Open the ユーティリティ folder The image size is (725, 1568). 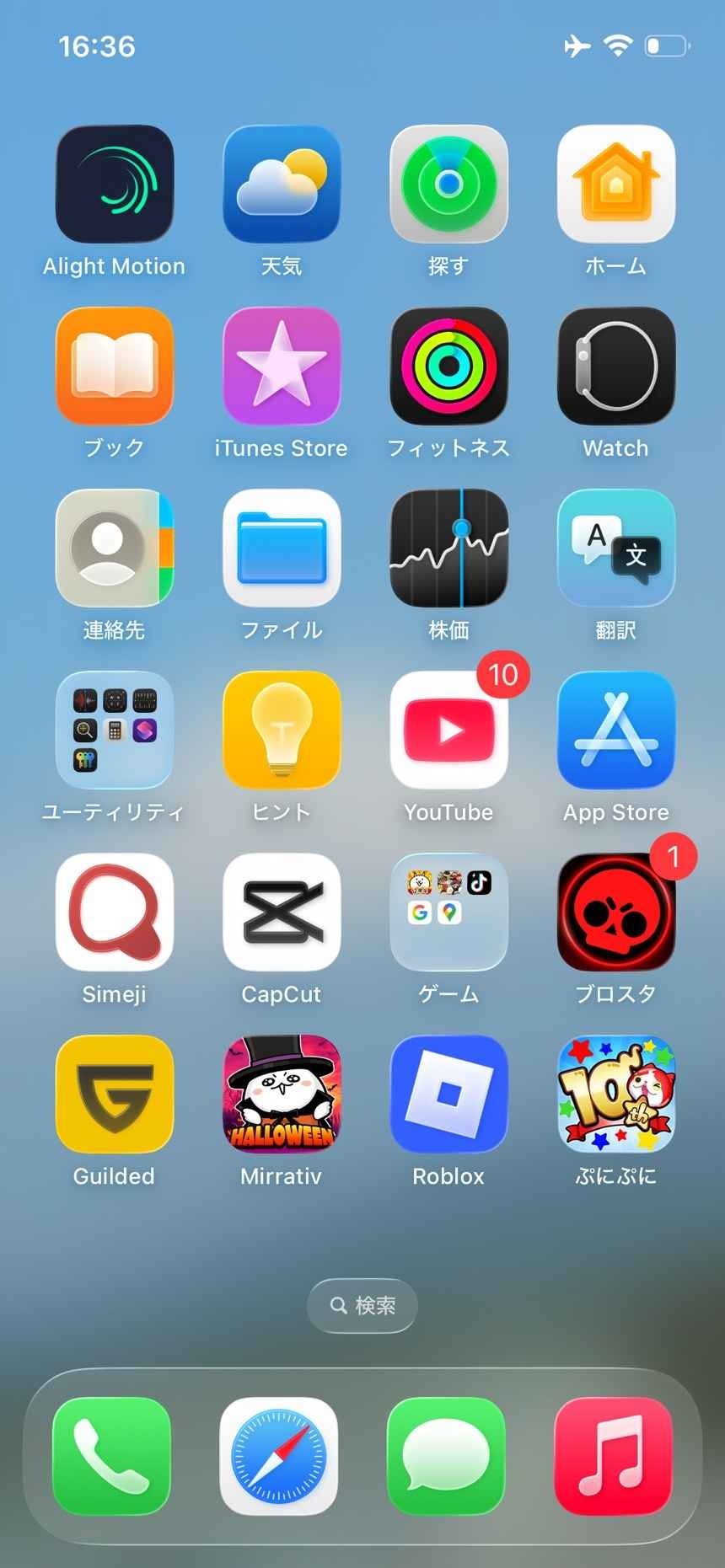115,730
